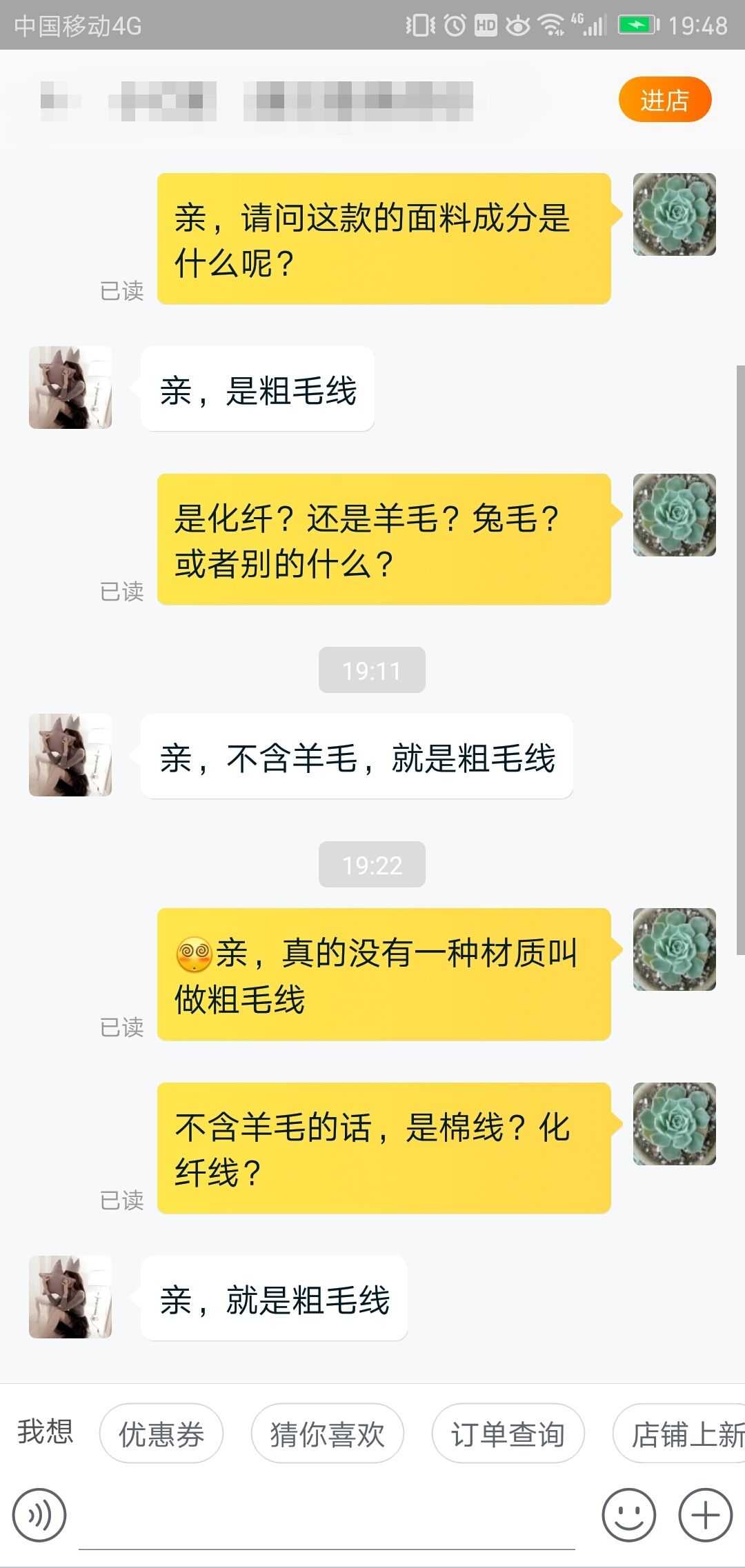Tap 进店 to enter the shop

[x=664, y=100]
